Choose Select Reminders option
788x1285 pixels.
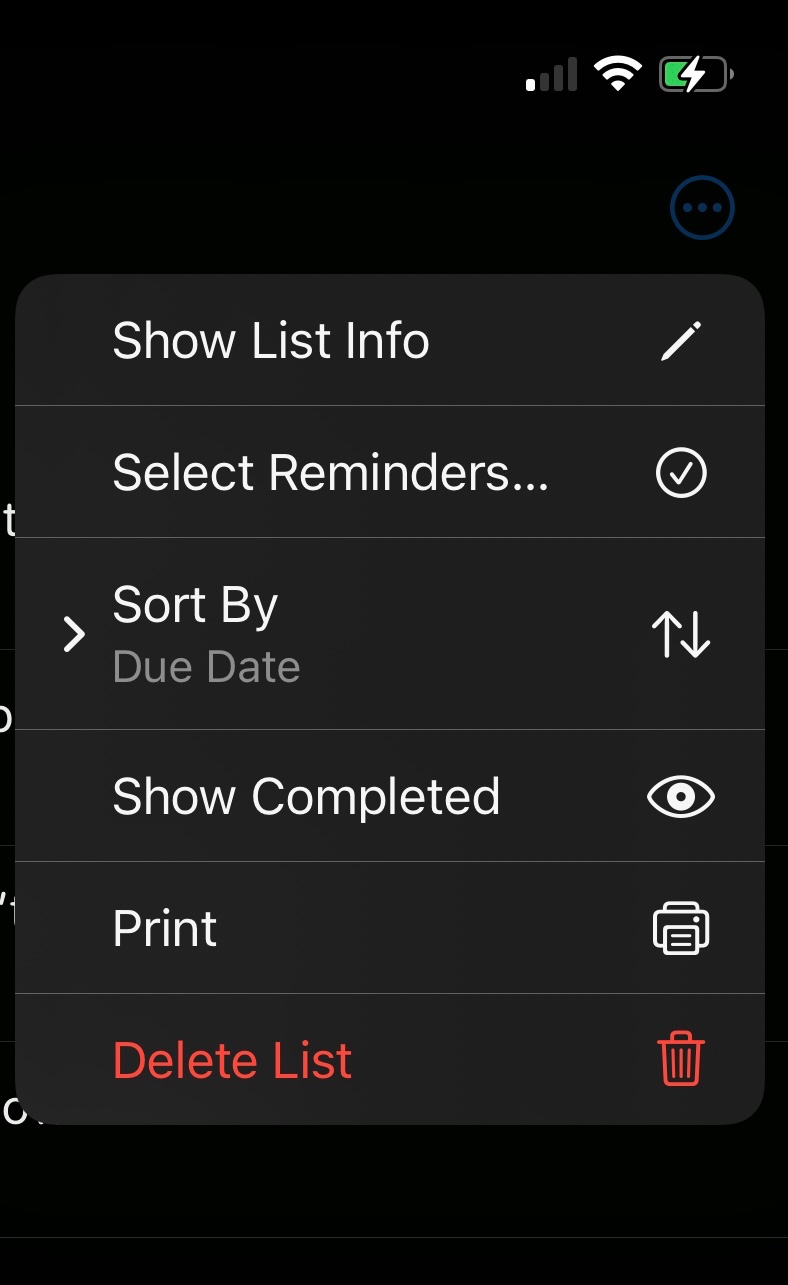(390, 472)
